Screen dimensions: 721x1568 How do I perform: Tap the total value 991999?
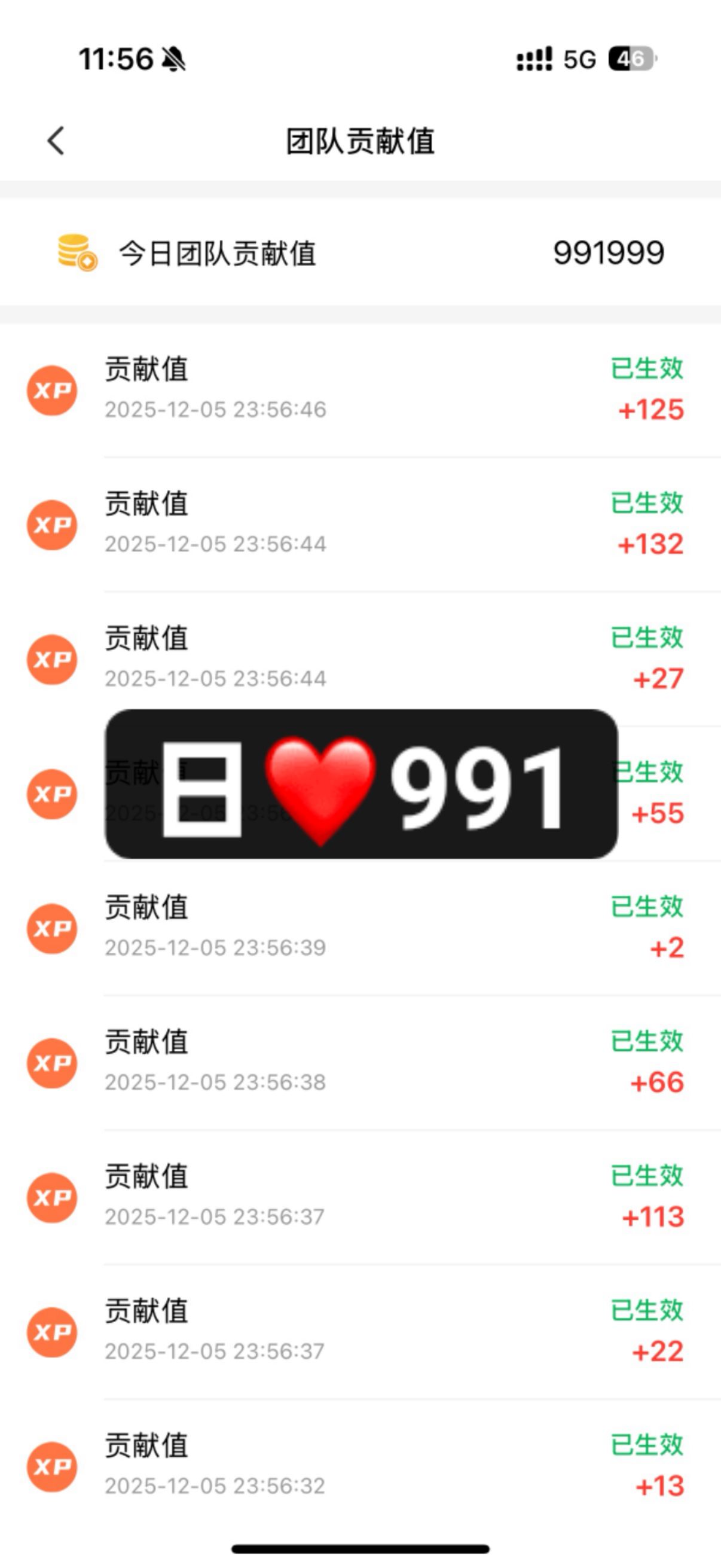(607, 252)
